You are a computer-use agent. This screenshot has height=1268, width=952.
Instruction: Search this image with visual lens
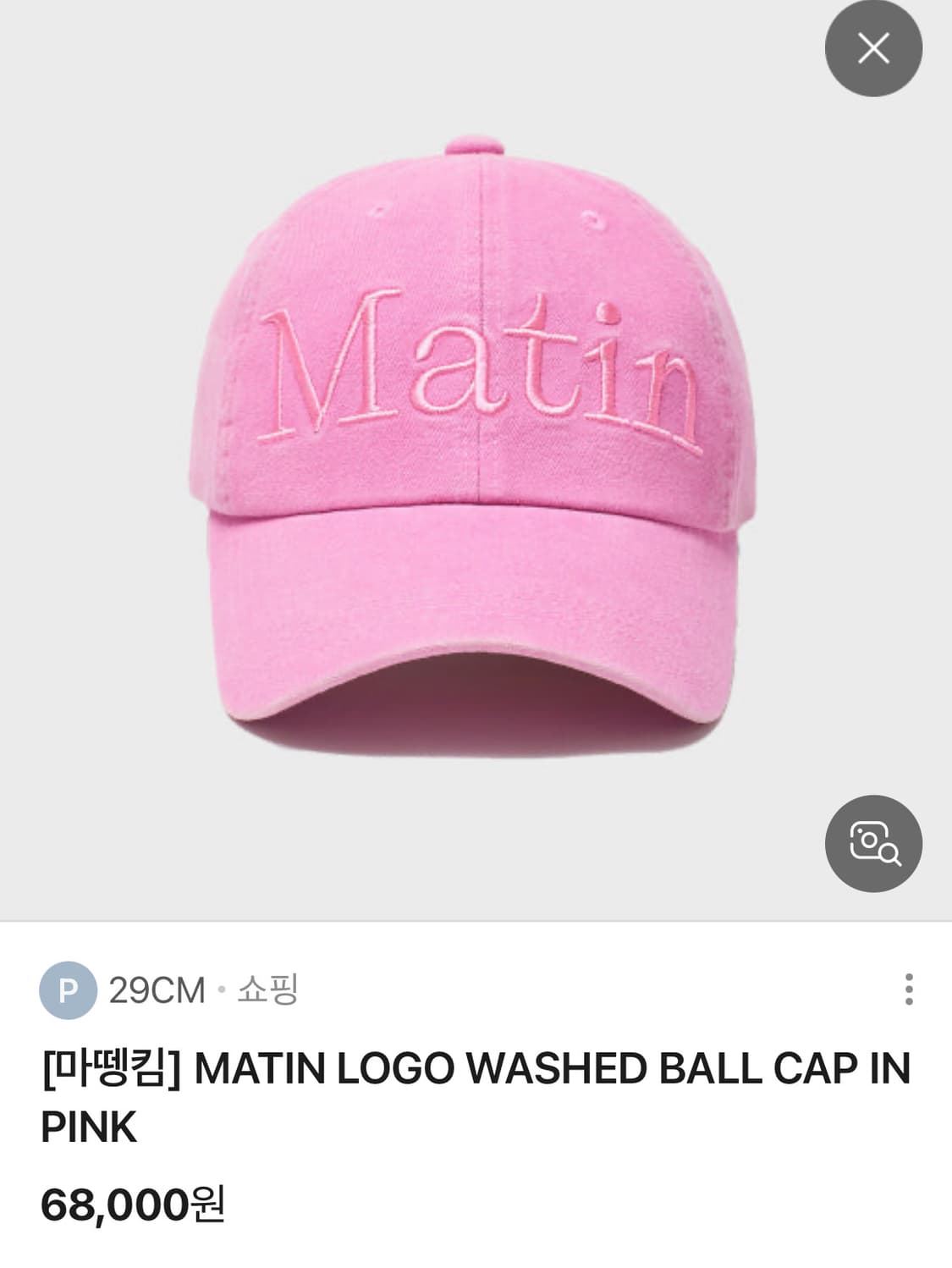pyautogui.click(x=873, y=843)
